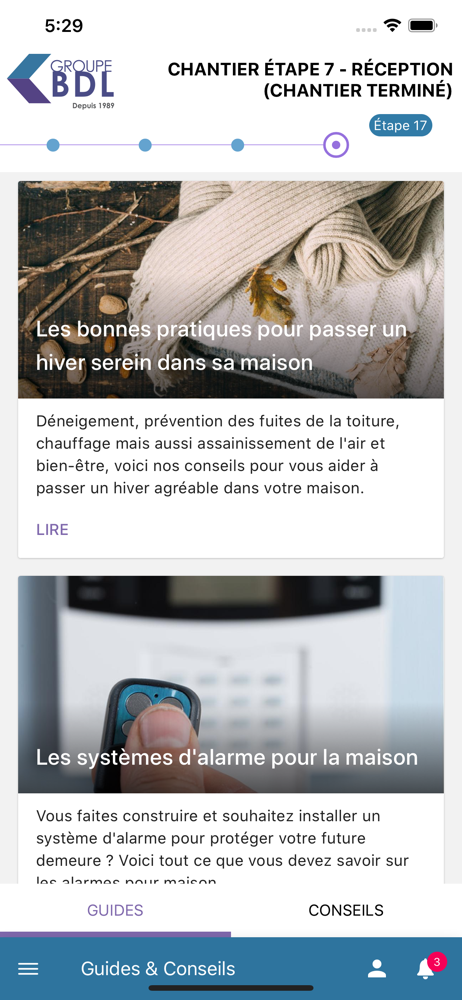Image resolution: width=462 pixels, height=1000 pixels.
Task: Select the current step marker on the timeline
Action: click(x=336, y=145)
